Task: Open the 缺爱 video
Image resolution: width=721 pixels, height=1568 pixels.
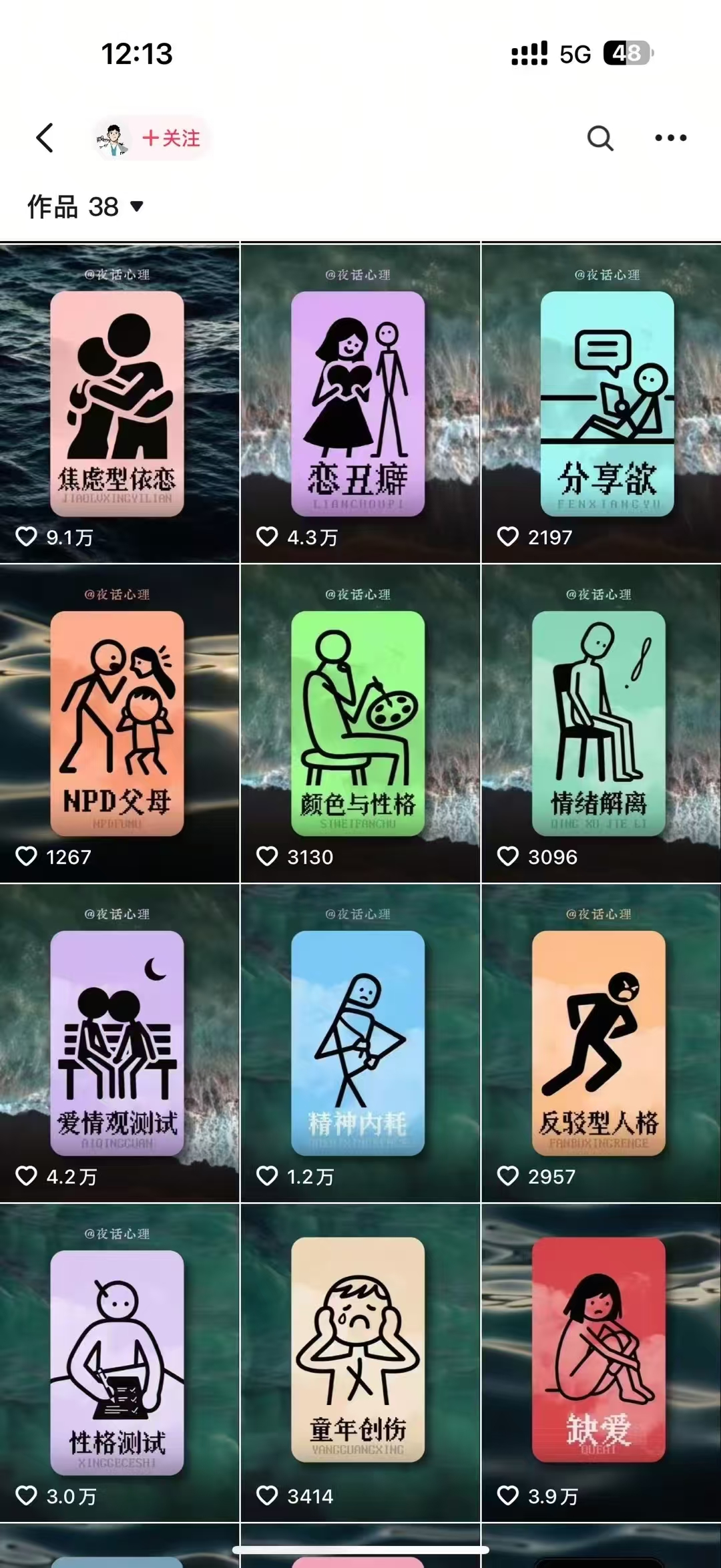Action: (x=602, y=1363)
